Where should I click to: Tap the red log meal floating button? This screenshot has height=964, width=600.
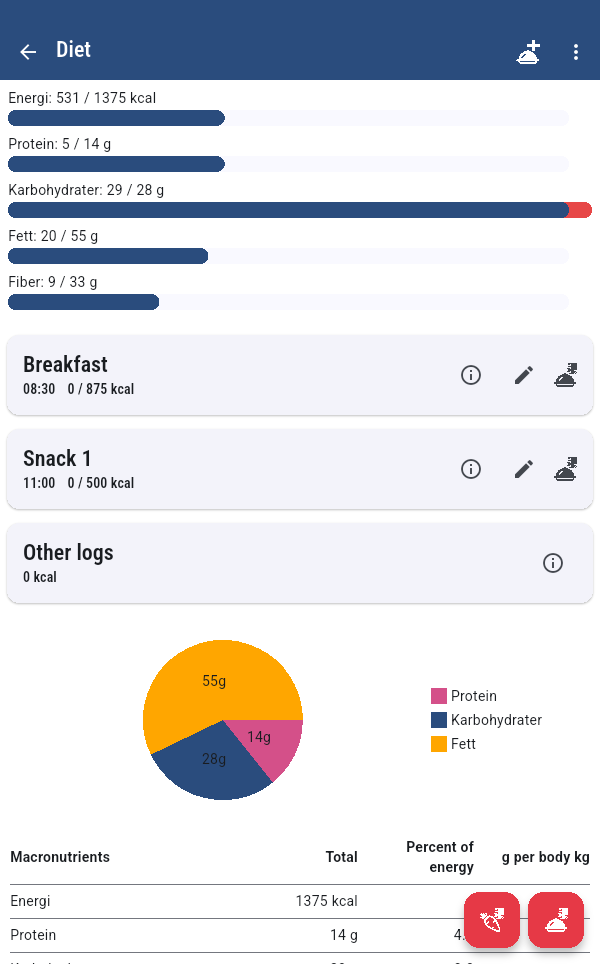click(556, 920)
